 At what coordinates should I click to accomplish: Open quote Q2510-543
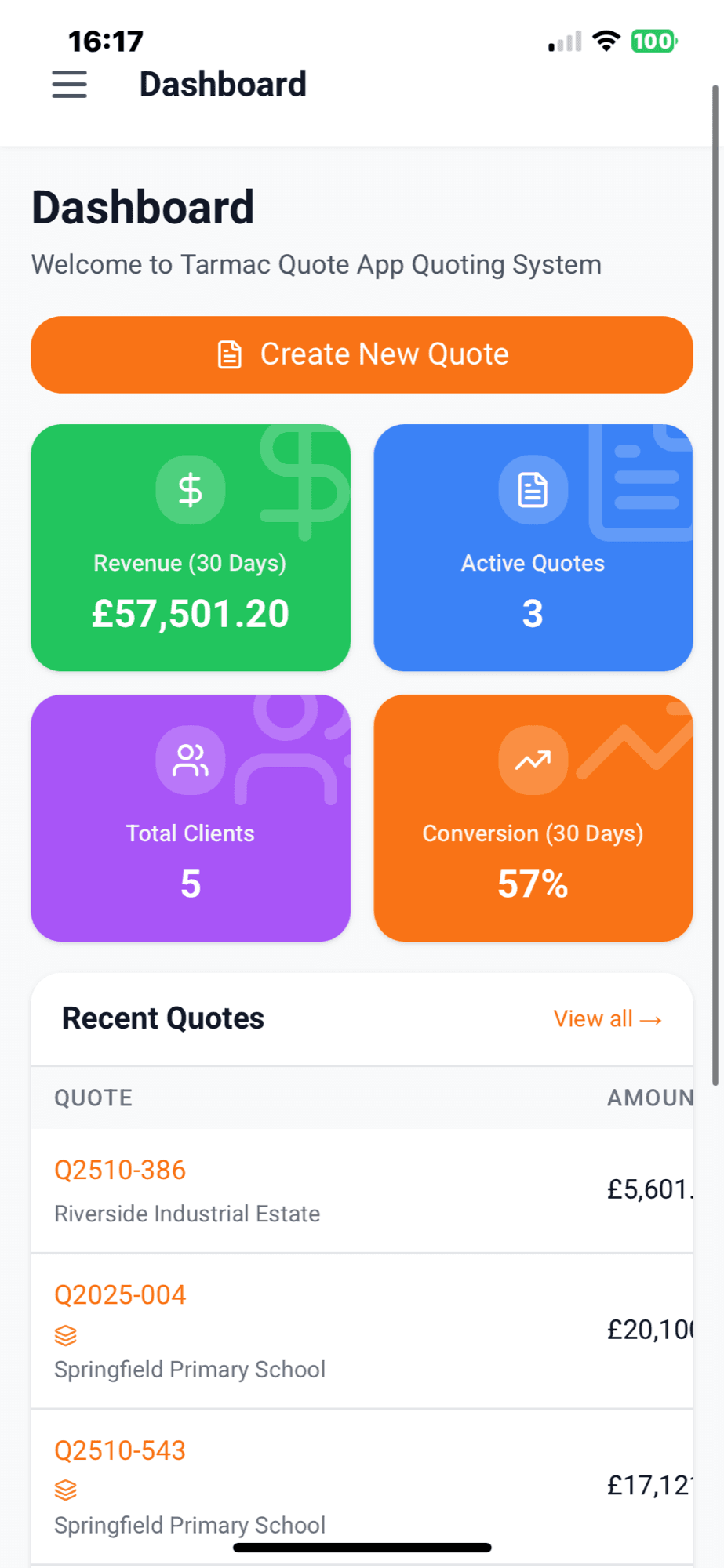click(x=120, y=1450)
